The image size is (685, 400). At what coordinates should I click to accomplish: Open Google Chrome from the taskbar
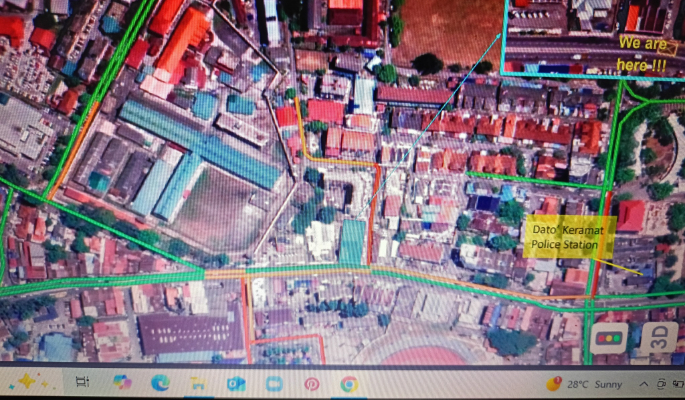pyautogui.click(x=349, y=382)
